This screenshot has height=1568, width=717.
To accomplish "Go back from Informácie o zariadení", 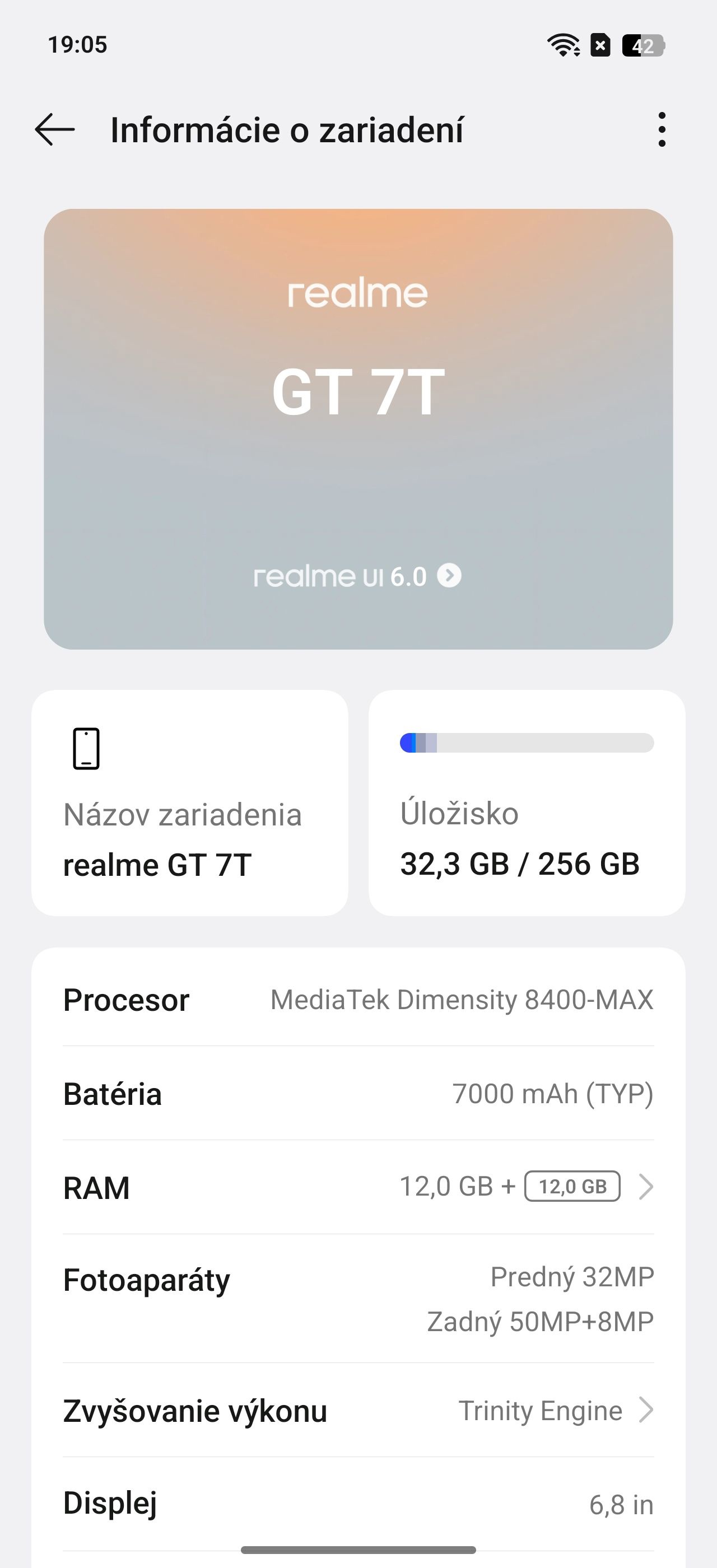I will 55,130.
